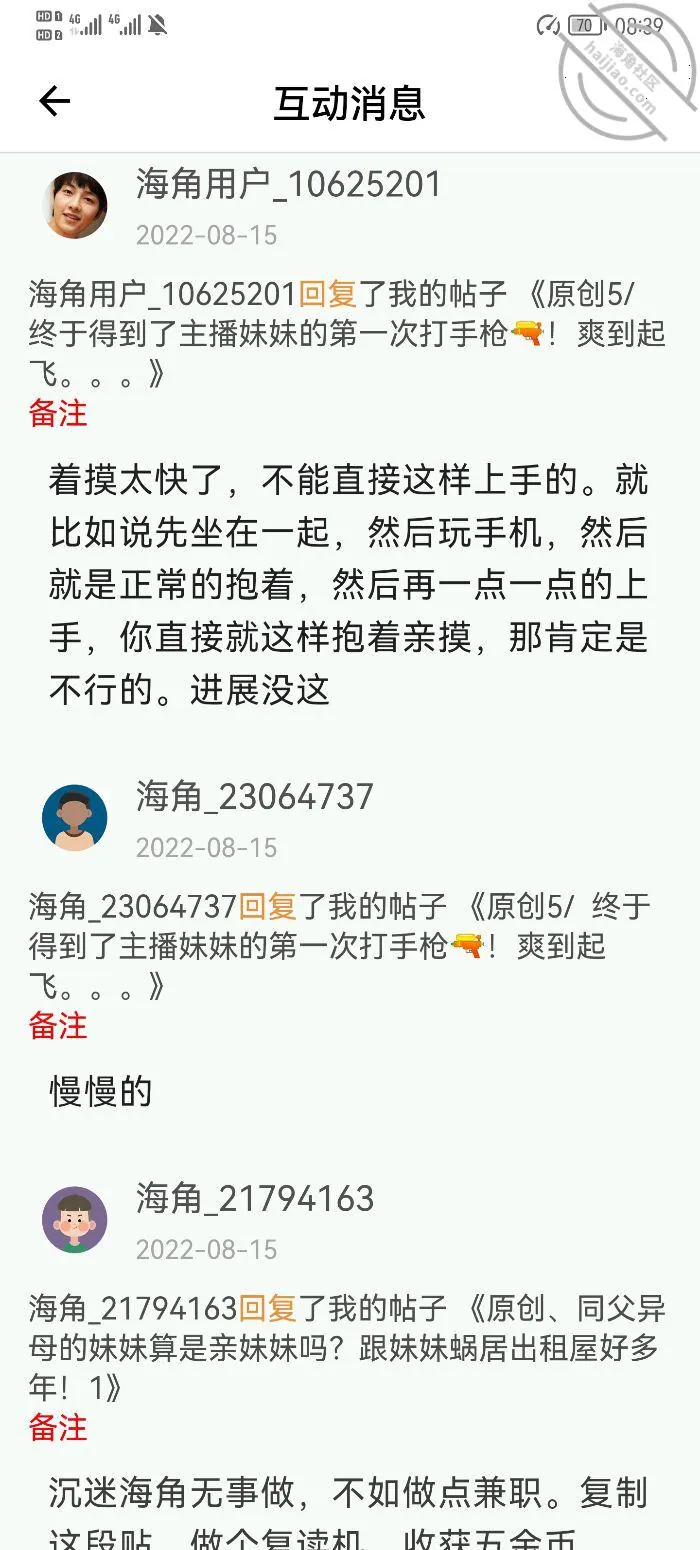700x1550 pixels.
Task: Open the reply message from 海角用户_10625201
Action: [x=349, y=585]
